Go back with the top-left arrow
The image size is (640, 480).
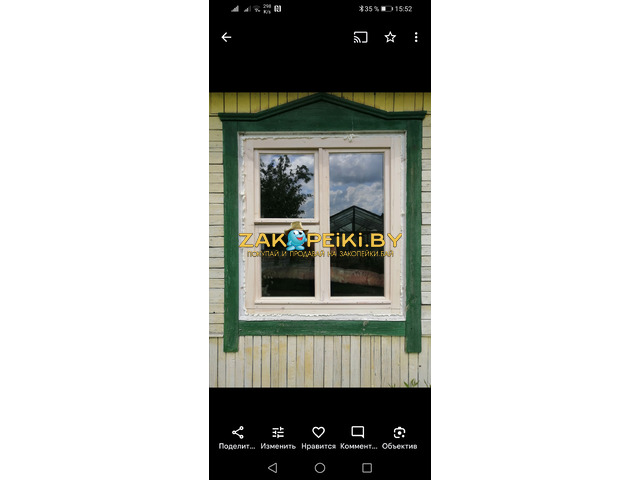(226, 37)
